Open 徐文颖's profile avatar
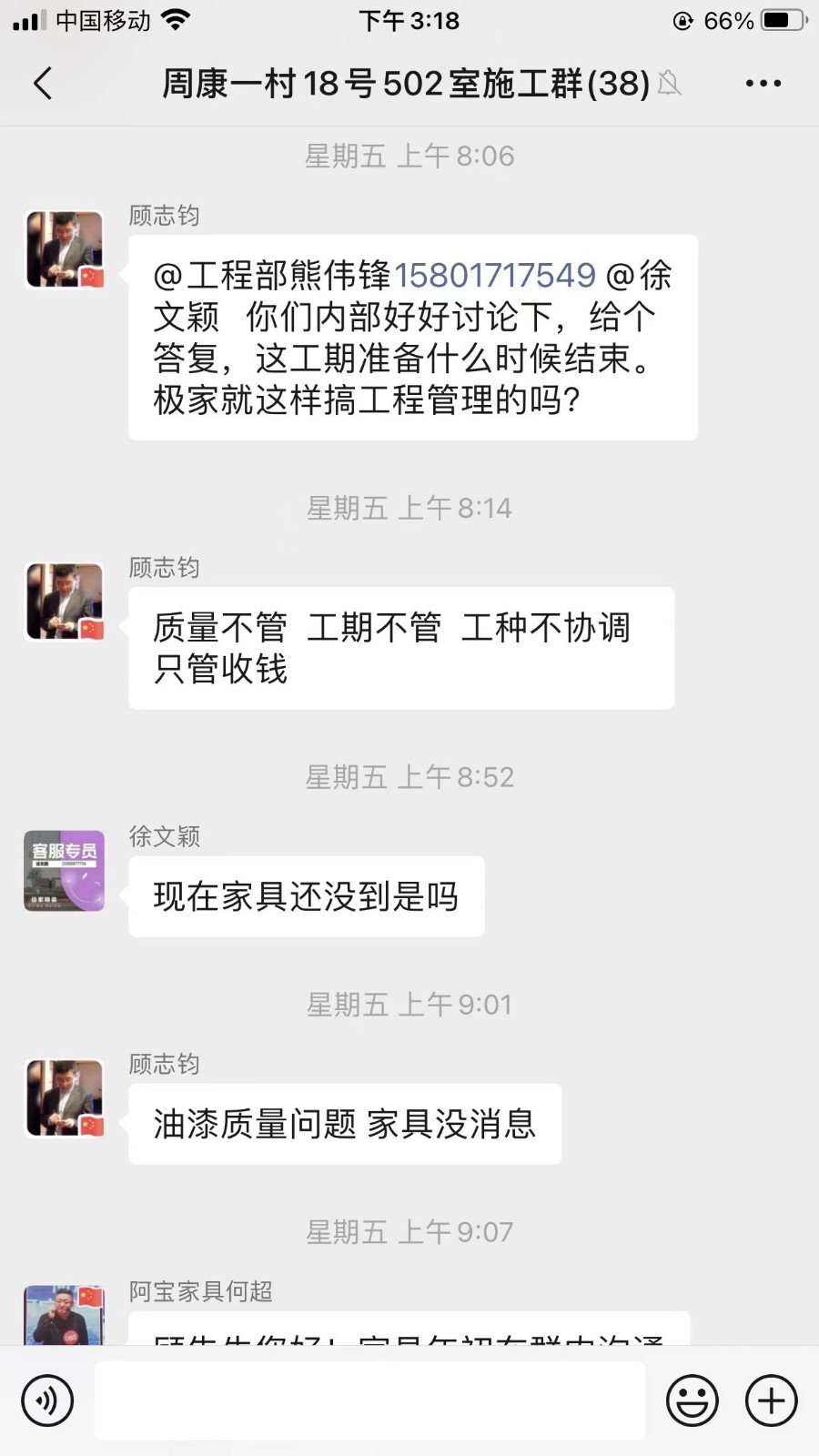This screenshot has height=1456, width=819. pyautogui.click(x=65, y=871)
